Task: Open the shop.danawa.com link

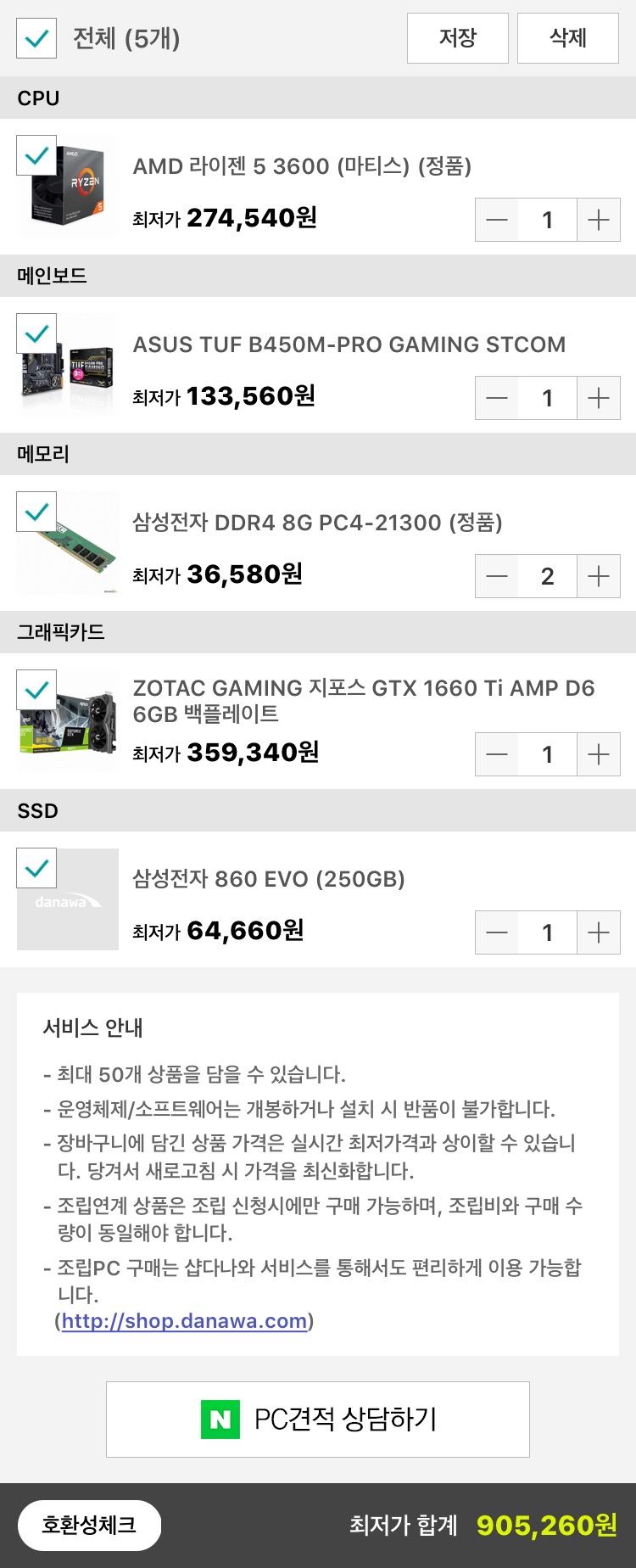Action: 184,1321
